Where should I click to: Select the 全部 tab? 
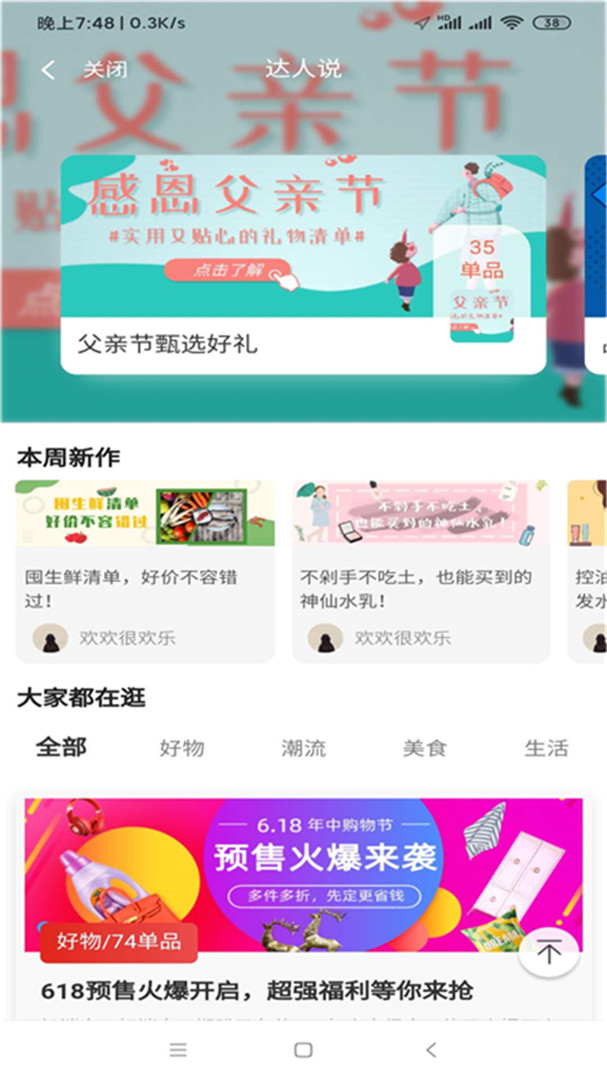tap(62, 748)
